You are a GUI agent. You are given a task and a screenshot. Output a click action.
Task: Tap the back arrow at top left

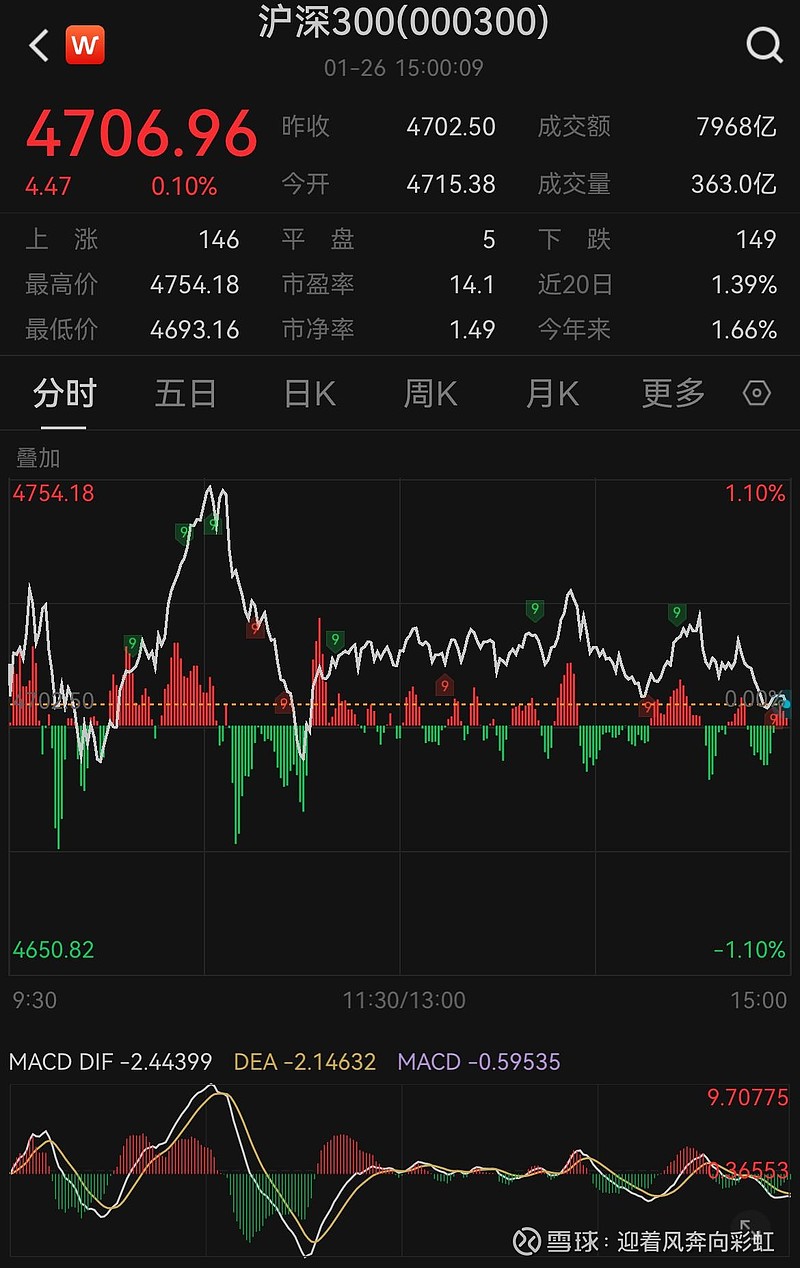(37, 44)
